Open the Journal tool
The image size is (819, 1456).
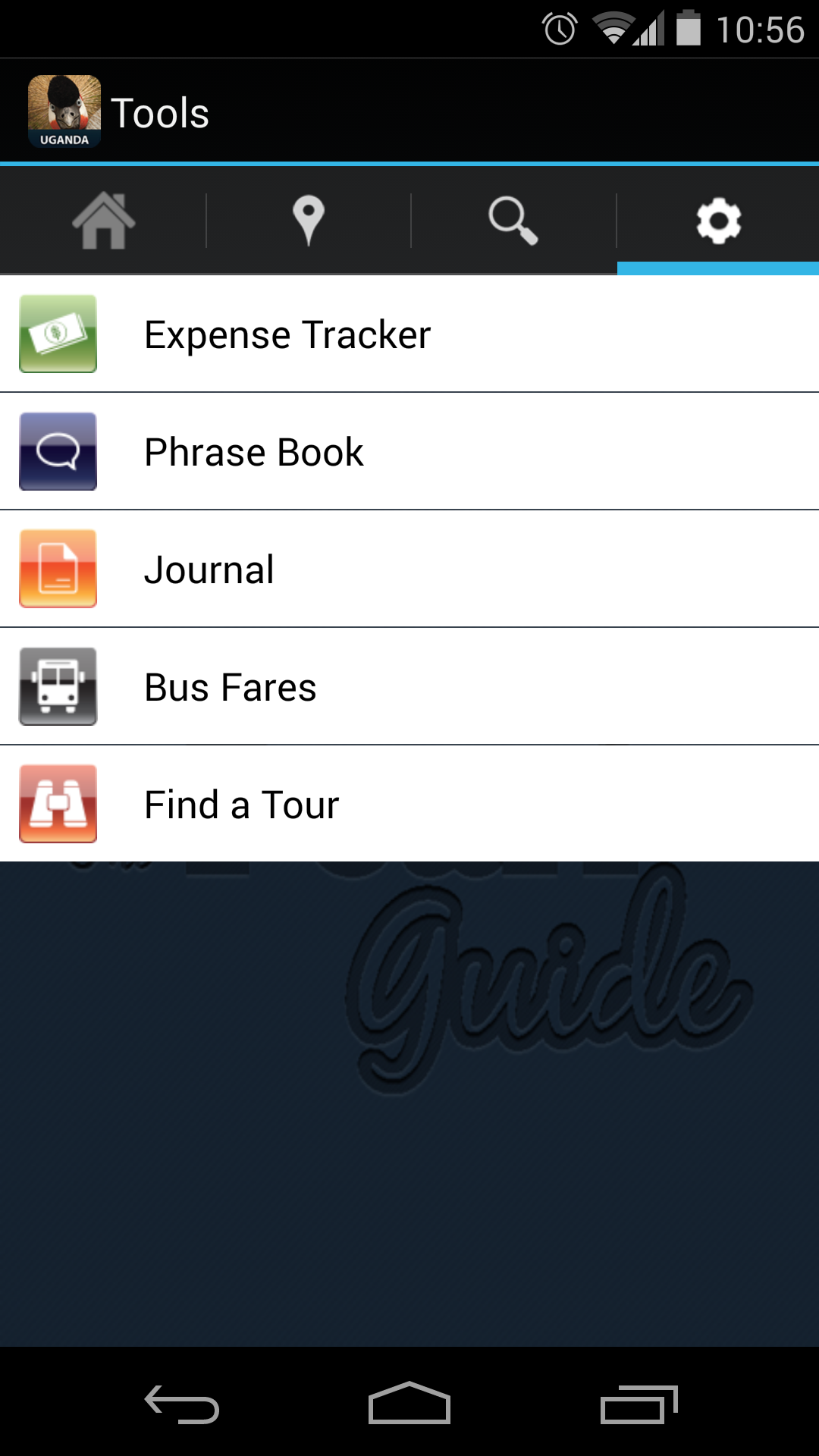click(x=409, y=569)
